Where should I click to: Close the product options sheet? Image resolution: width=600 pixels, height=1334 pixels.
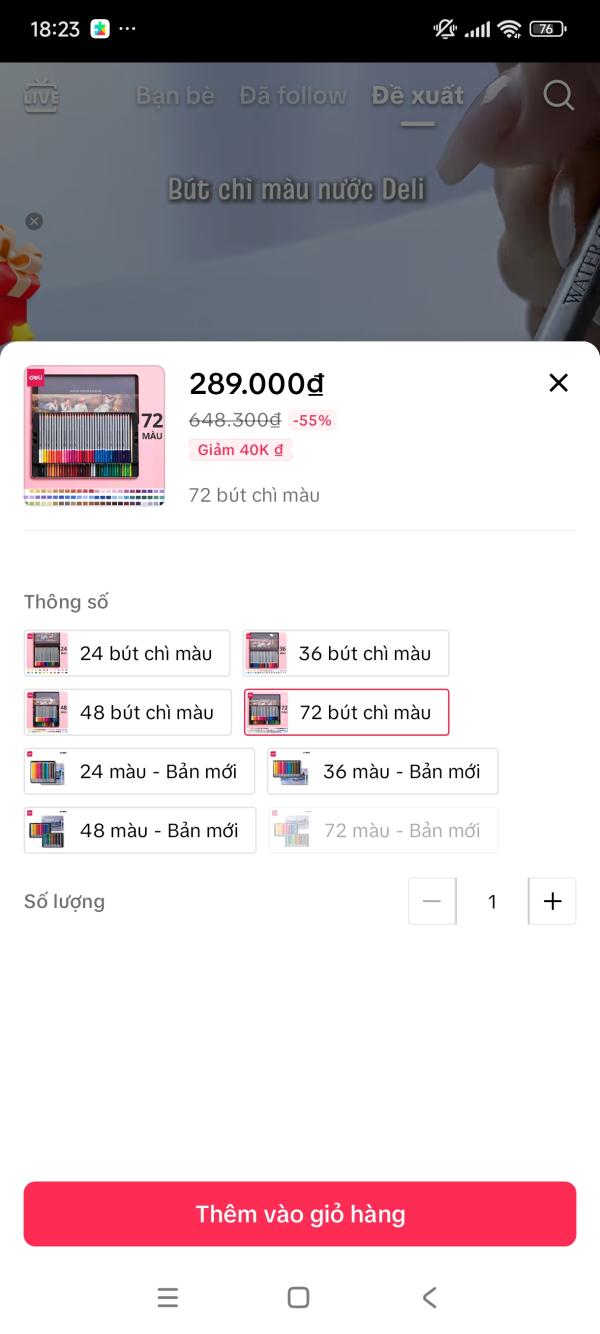(558, 382)
